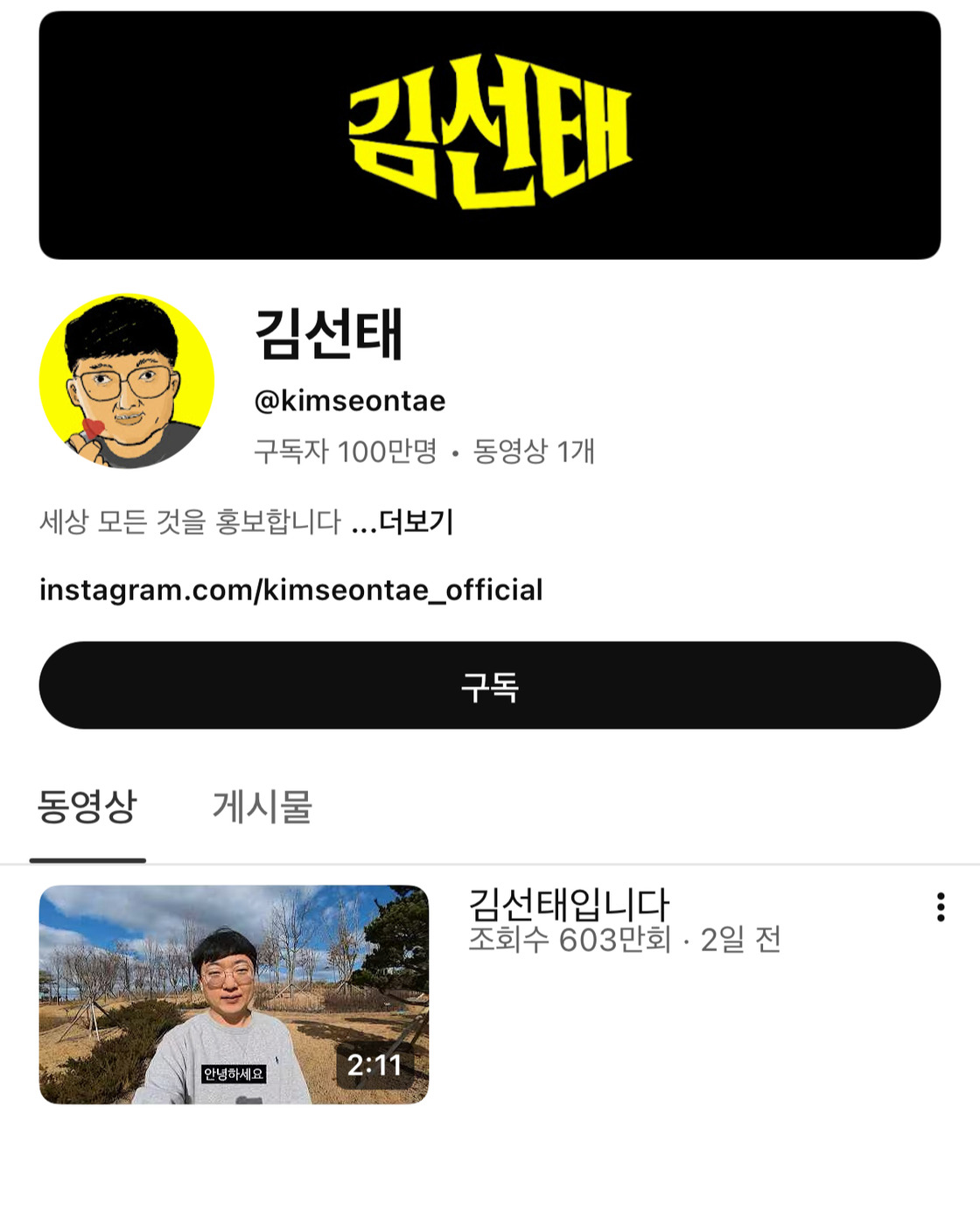Open the instagram.com/kimseontae_official link
980x1225 pixels.
coord(290,590)
